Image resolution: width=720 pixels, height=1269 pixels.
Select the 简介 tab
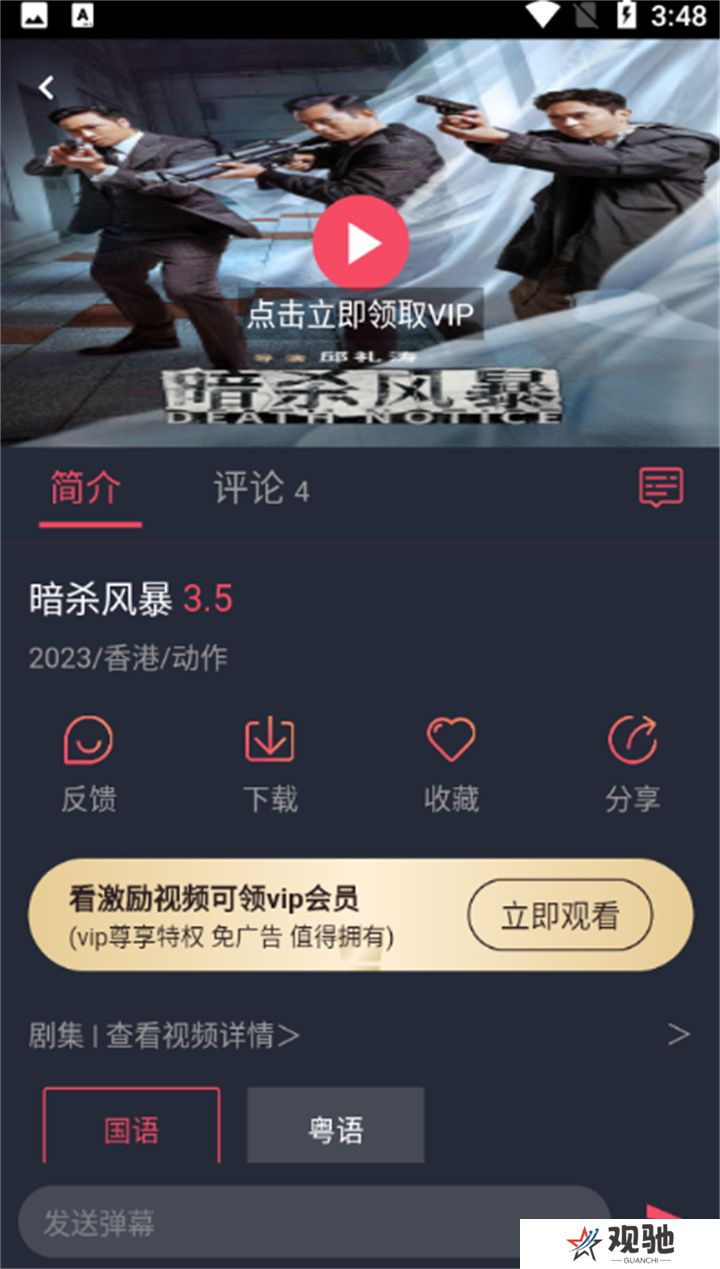(x=89, y=489)
